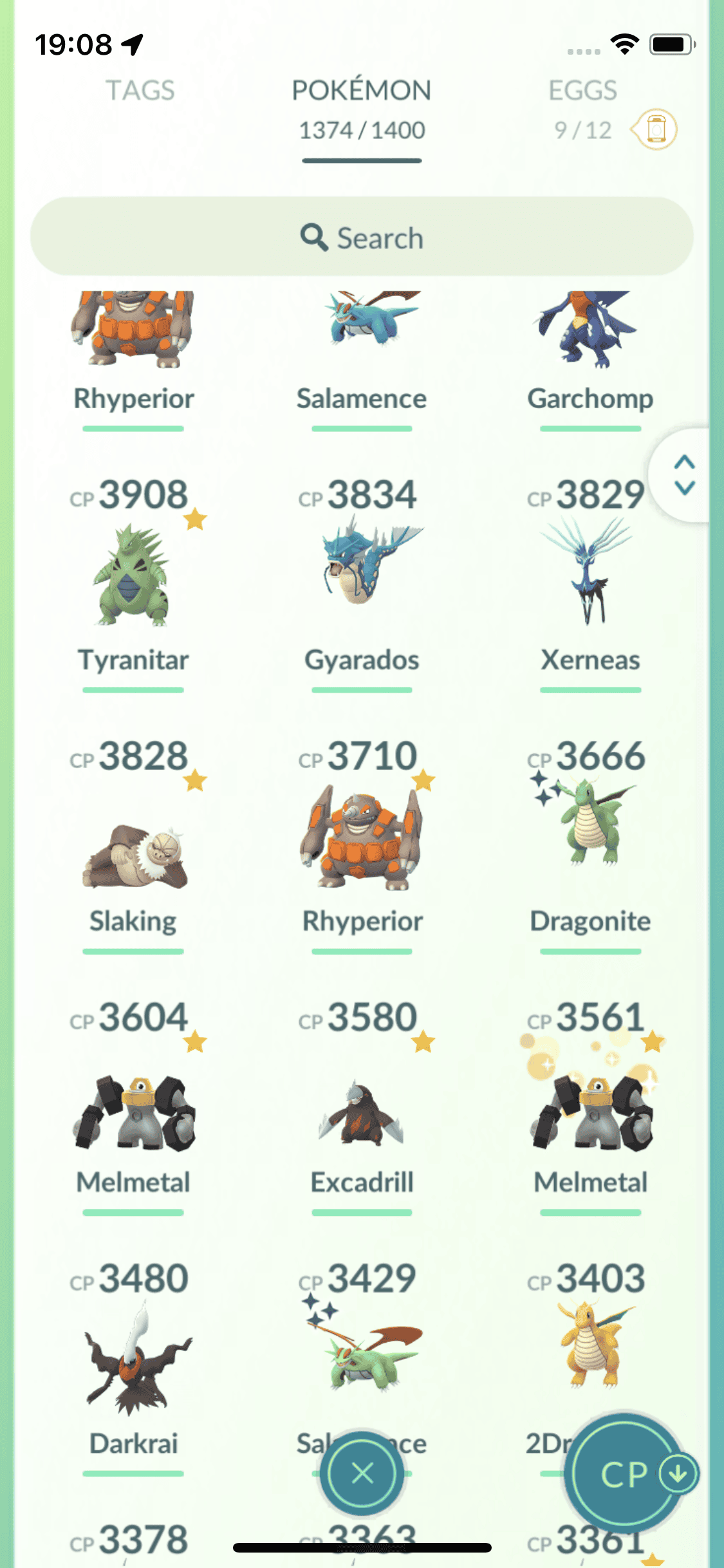Tap the Pokémon search field

pyautogui.click(x=362, y=238)
